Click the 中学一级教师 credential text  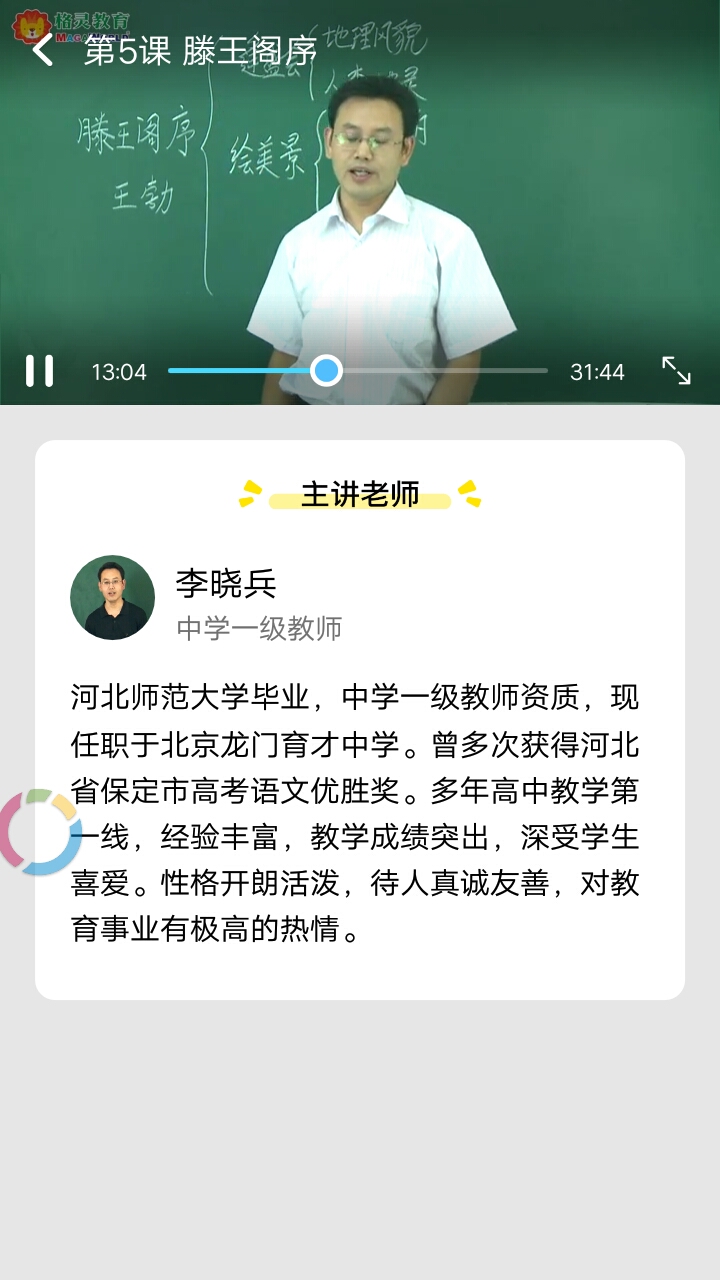click(261, 627)
